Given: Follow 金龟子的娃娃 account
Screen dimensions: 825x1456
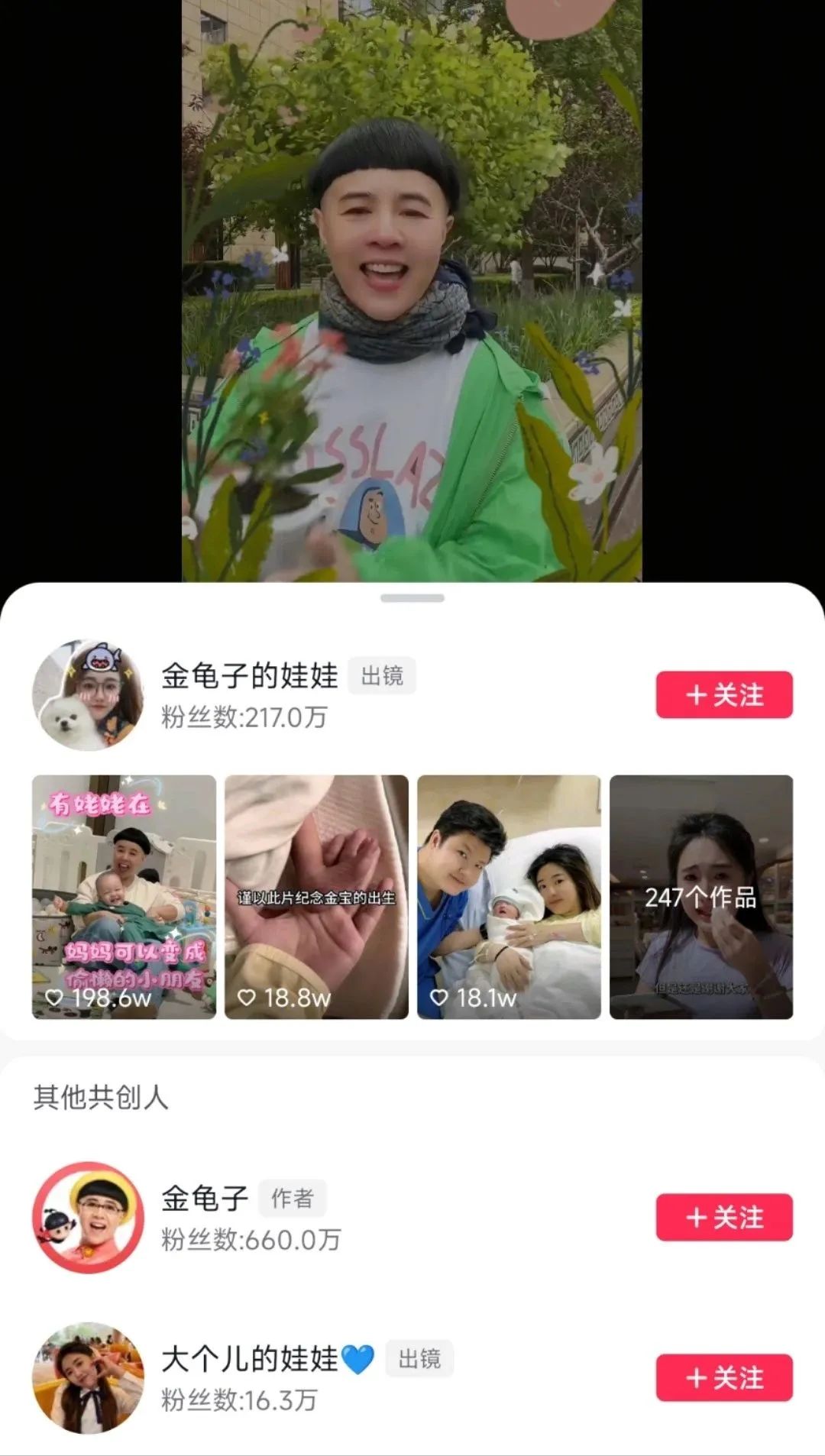Looking at the screenshot, I should [x=723, y=694].
